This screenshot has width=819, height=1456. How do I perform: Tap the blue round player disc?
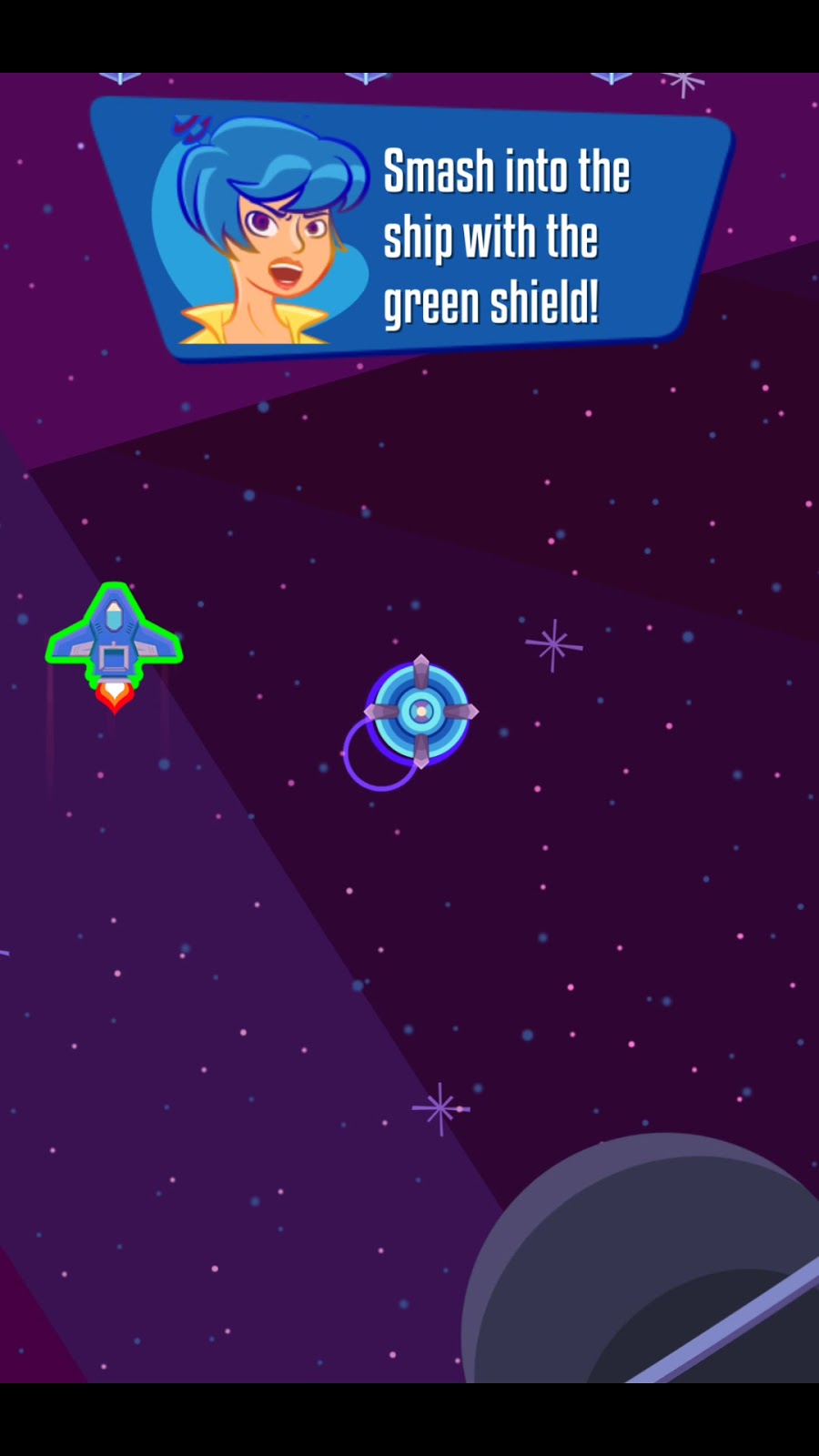420,711
